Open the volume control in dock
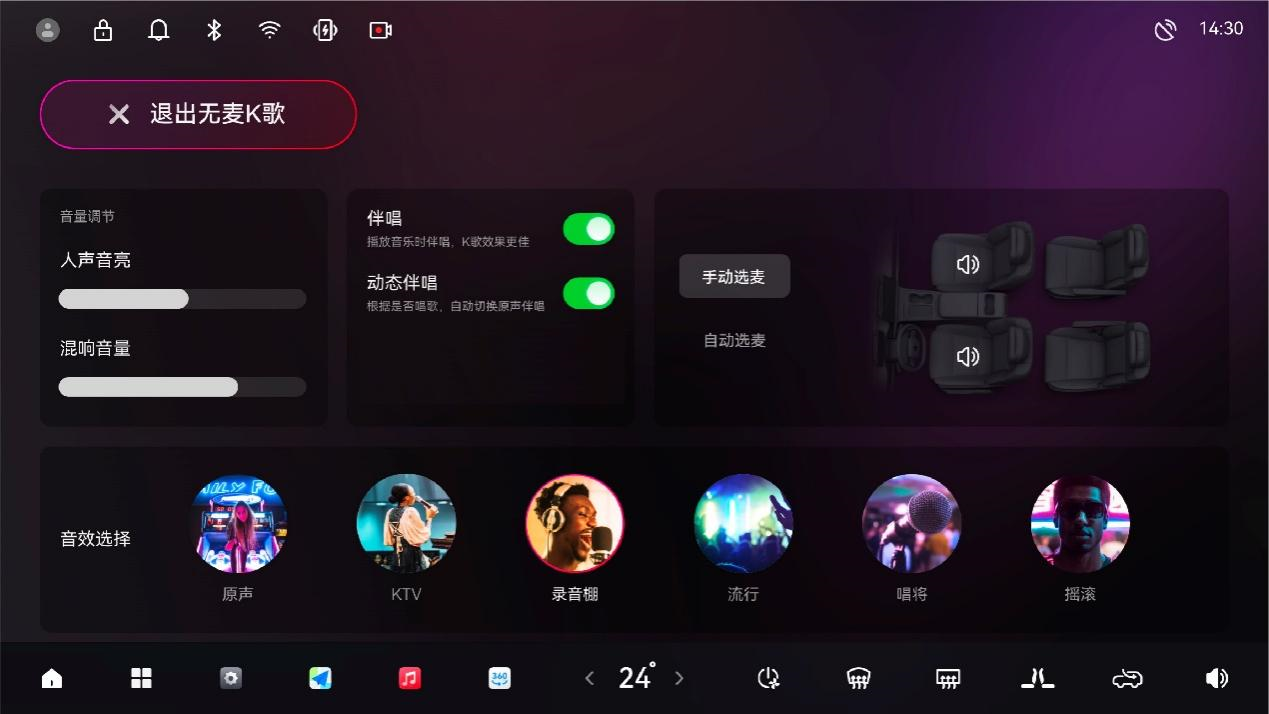Viewport: 1269px width, 714px height. coord(1216,679)
